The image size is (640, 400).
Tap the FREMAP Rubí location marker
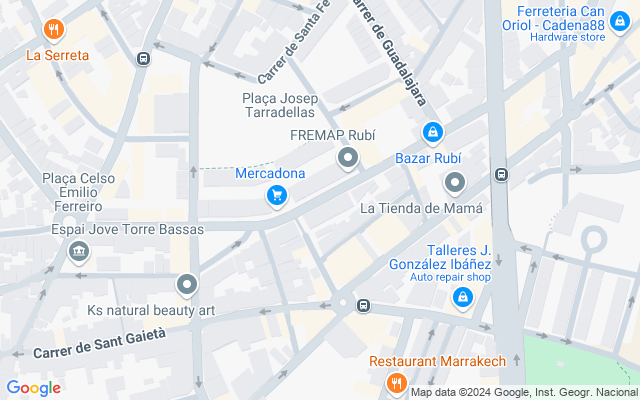click(348, 157)
